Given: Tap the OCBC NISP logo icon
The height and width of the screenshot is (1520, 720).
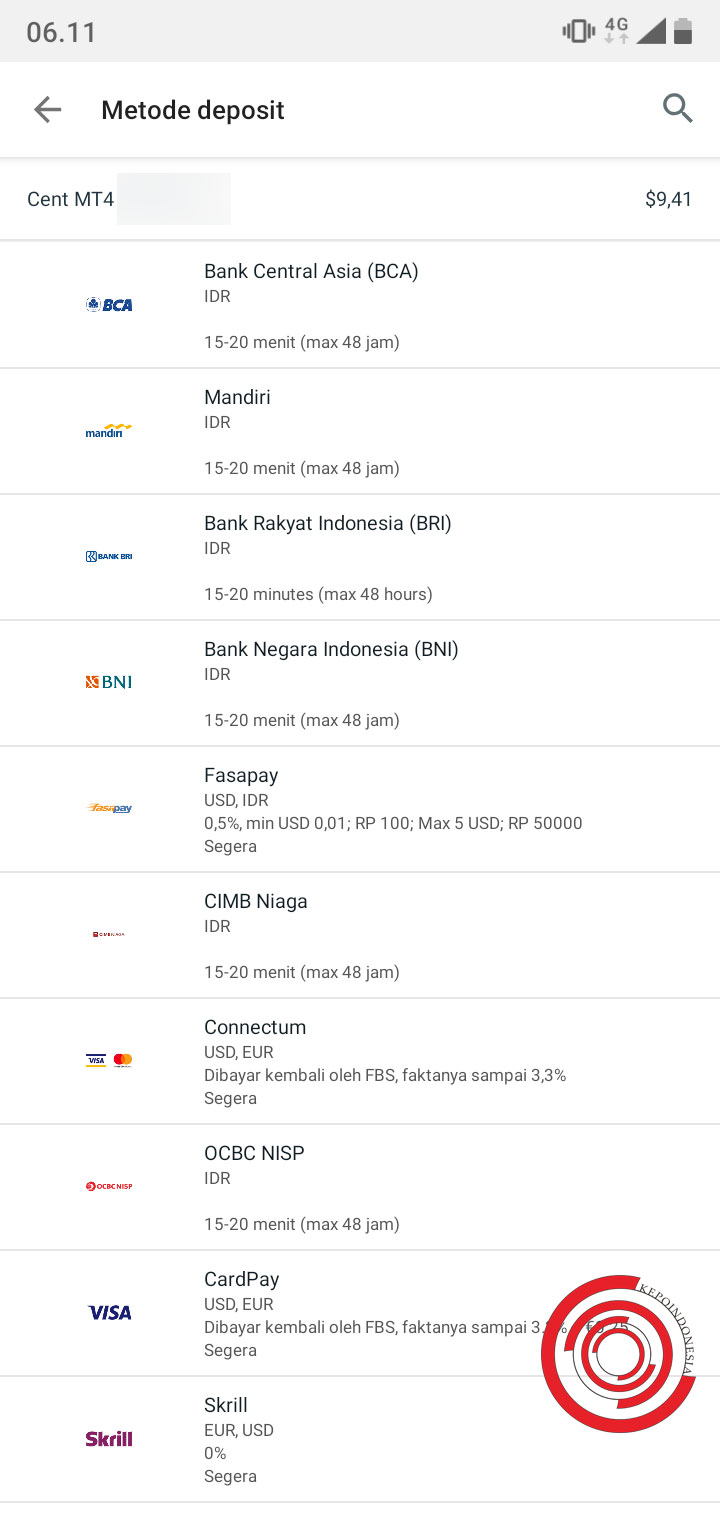Looking at the screenshot, I should (x=108, y=1186).
